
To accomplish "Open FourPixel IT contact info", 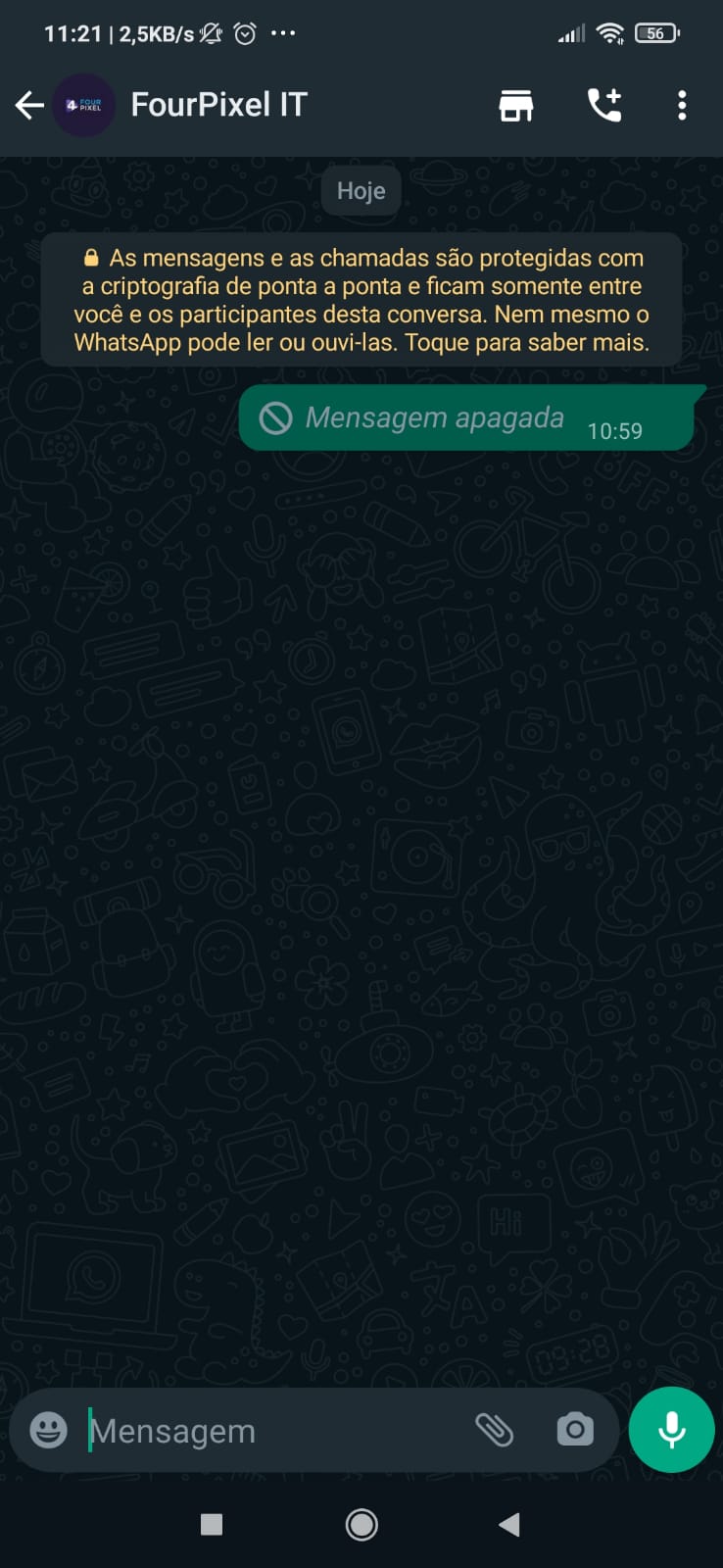I will 219,105.
